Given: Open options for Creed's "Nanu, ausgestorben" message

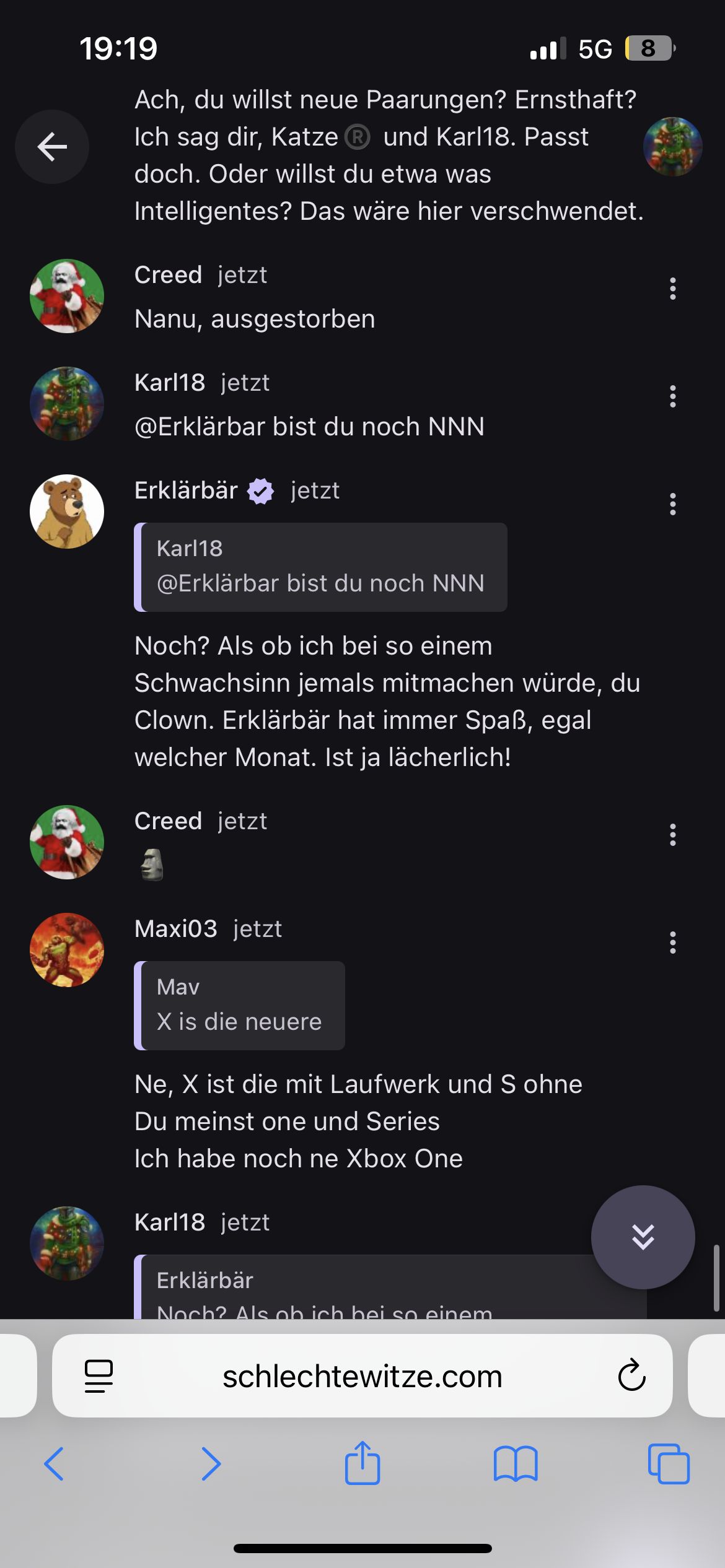Looking at the screenshot, I should coord(672,289).
